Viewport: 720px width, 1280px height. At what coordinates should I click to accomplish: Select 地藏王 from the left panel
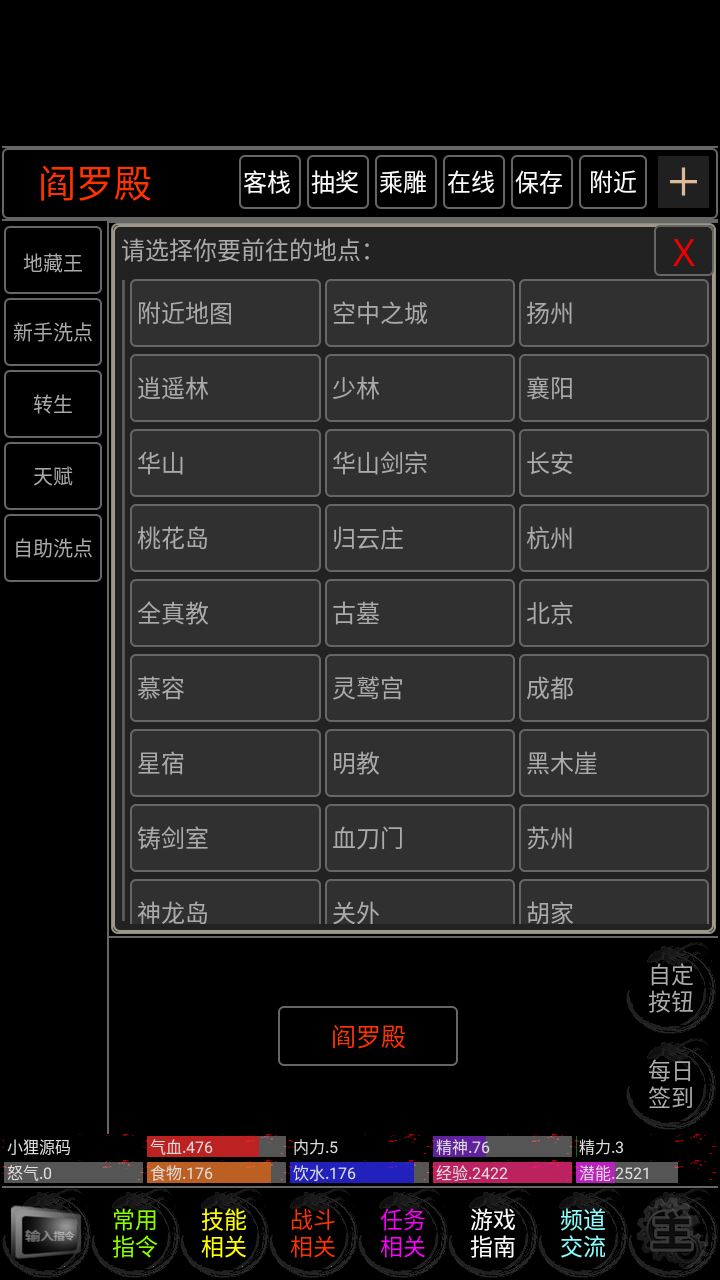(x=53, y=261)
